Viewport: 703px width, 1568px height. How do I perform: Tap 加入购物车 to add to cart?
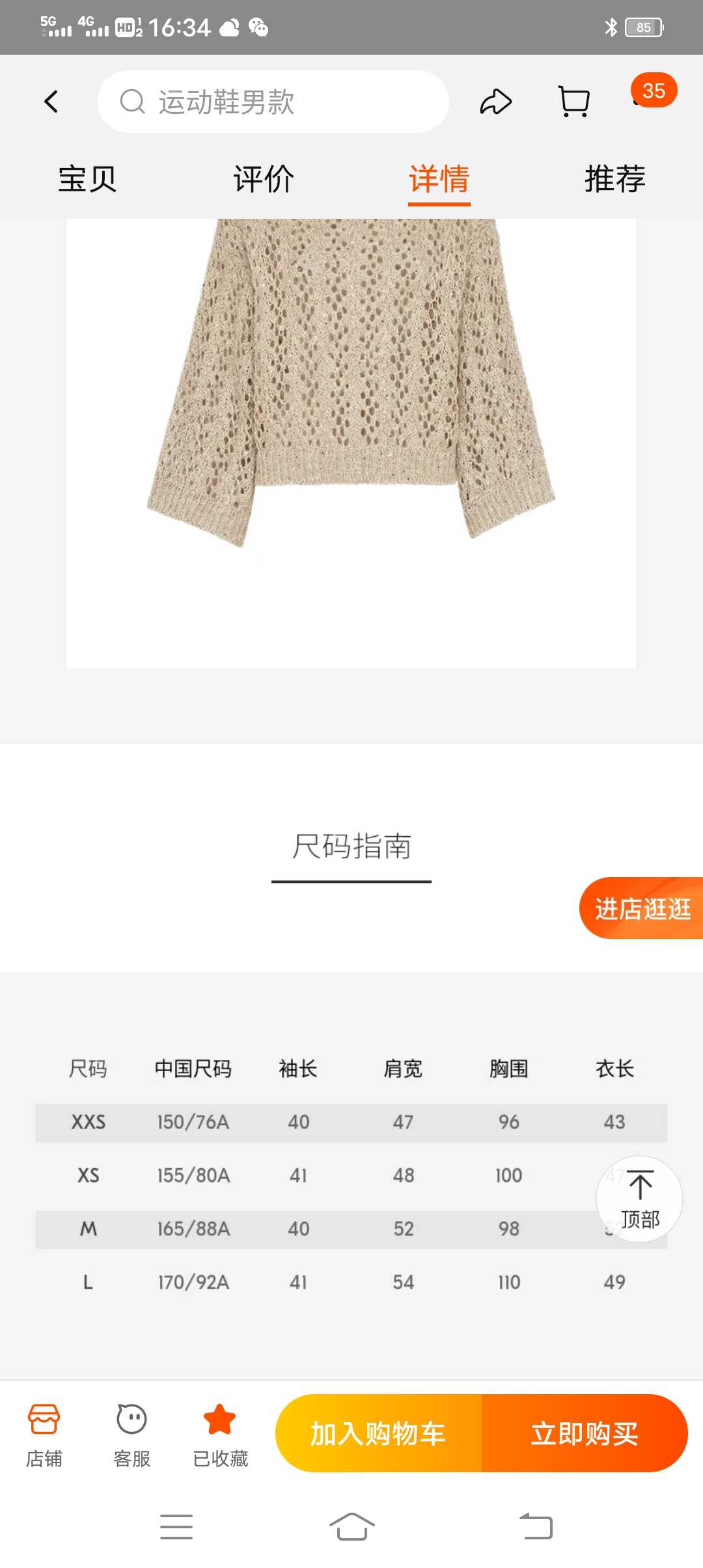point(378,1433)
